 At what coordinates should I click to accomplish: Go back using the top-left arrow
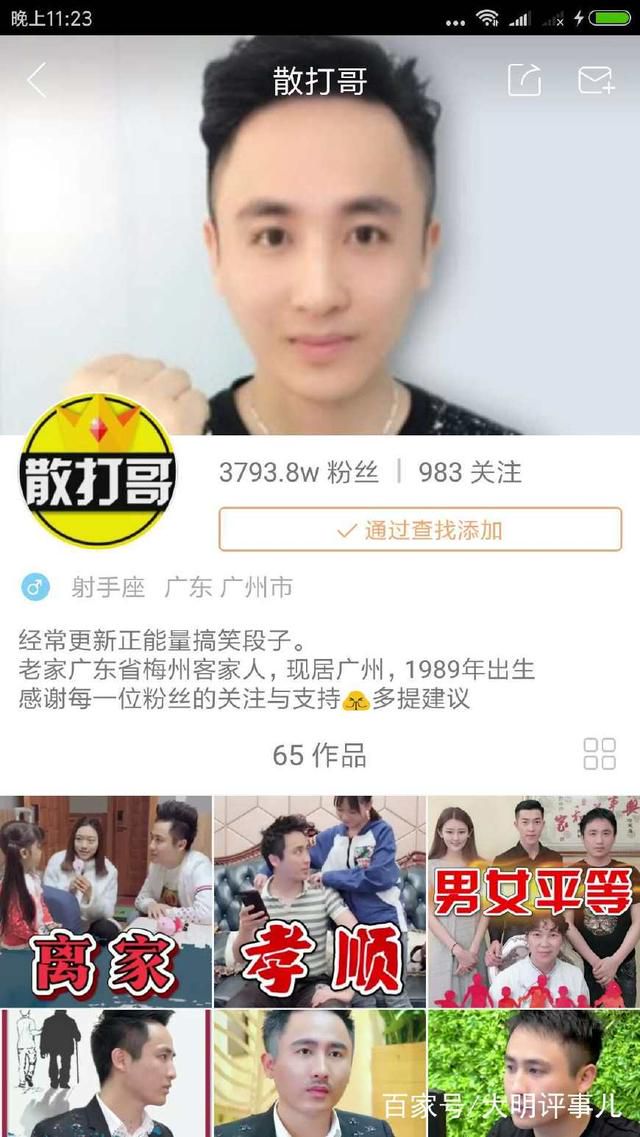(x=36, y=80)
